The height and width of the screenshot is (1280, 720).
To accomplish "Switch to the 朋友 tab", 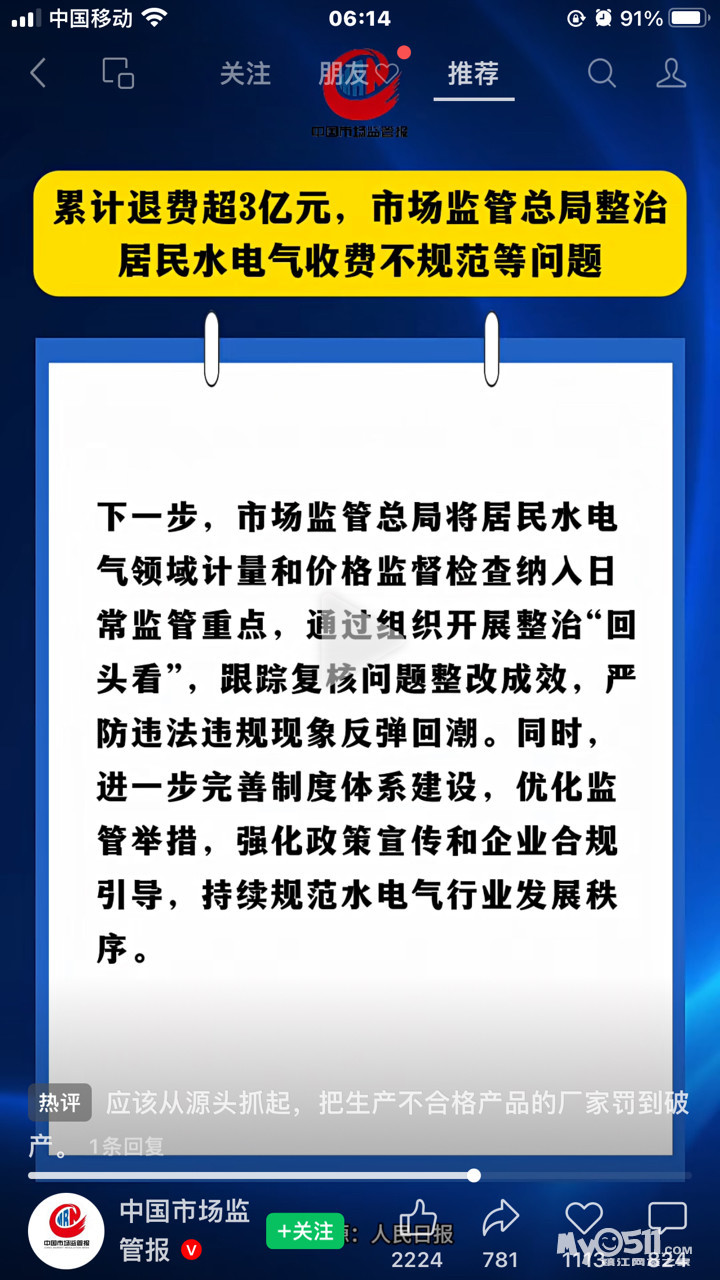I will click(x=344, y=73).
